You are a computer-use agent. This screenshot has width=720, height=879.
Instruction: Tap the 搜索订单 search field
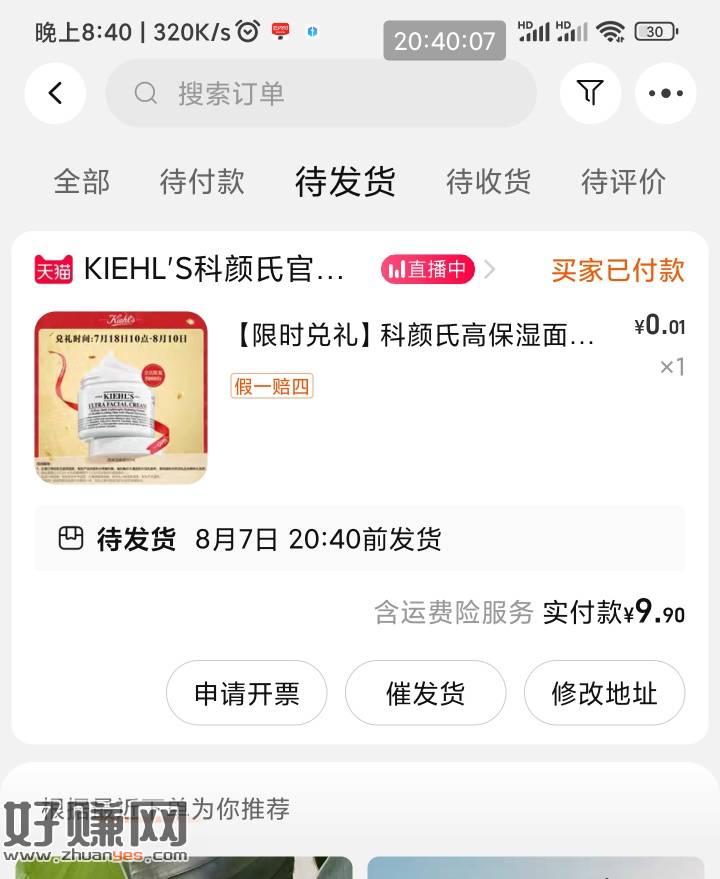(320, 94)
